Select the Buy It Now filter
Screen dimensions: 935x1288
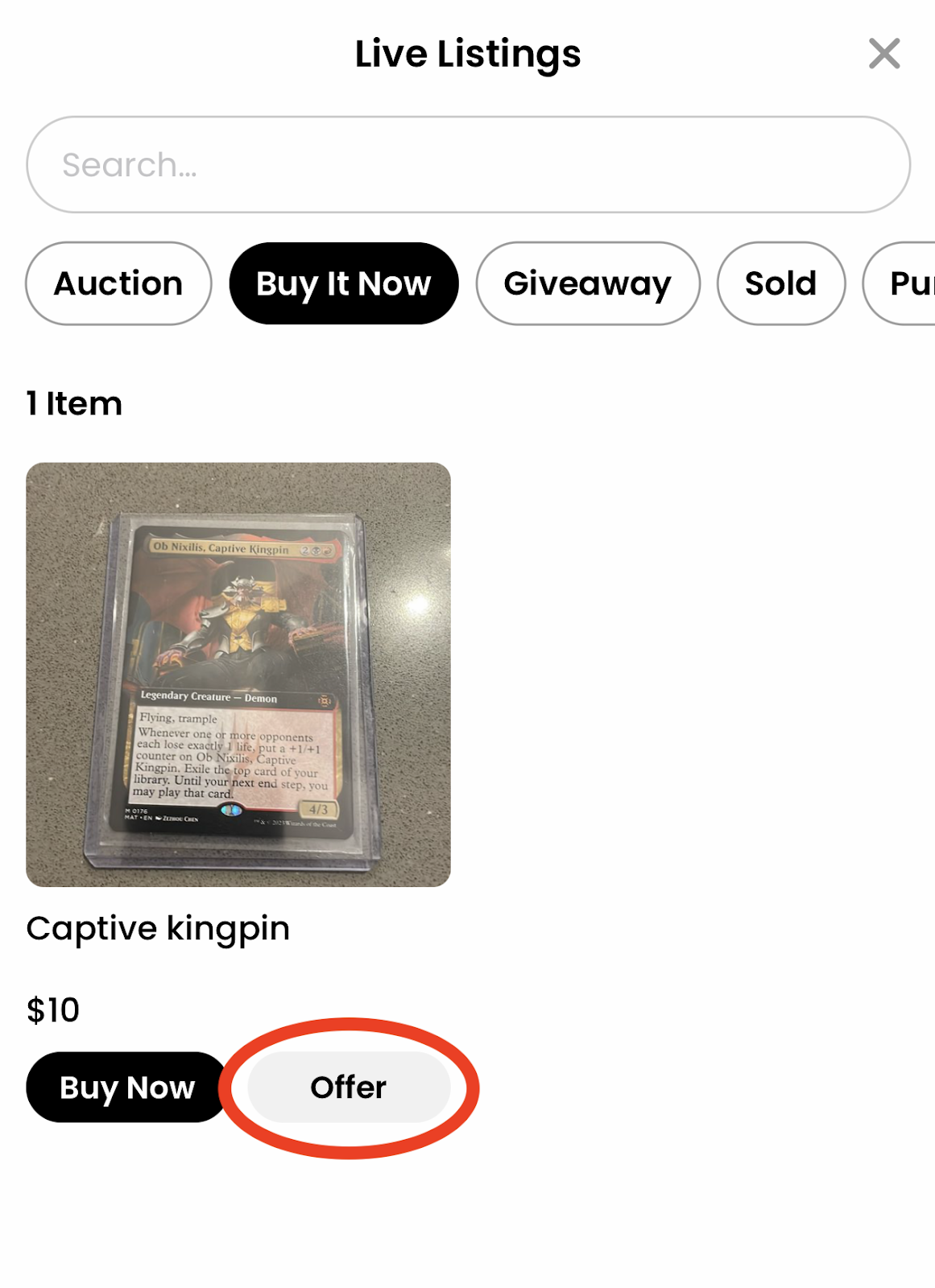click(x=344, y=283)
